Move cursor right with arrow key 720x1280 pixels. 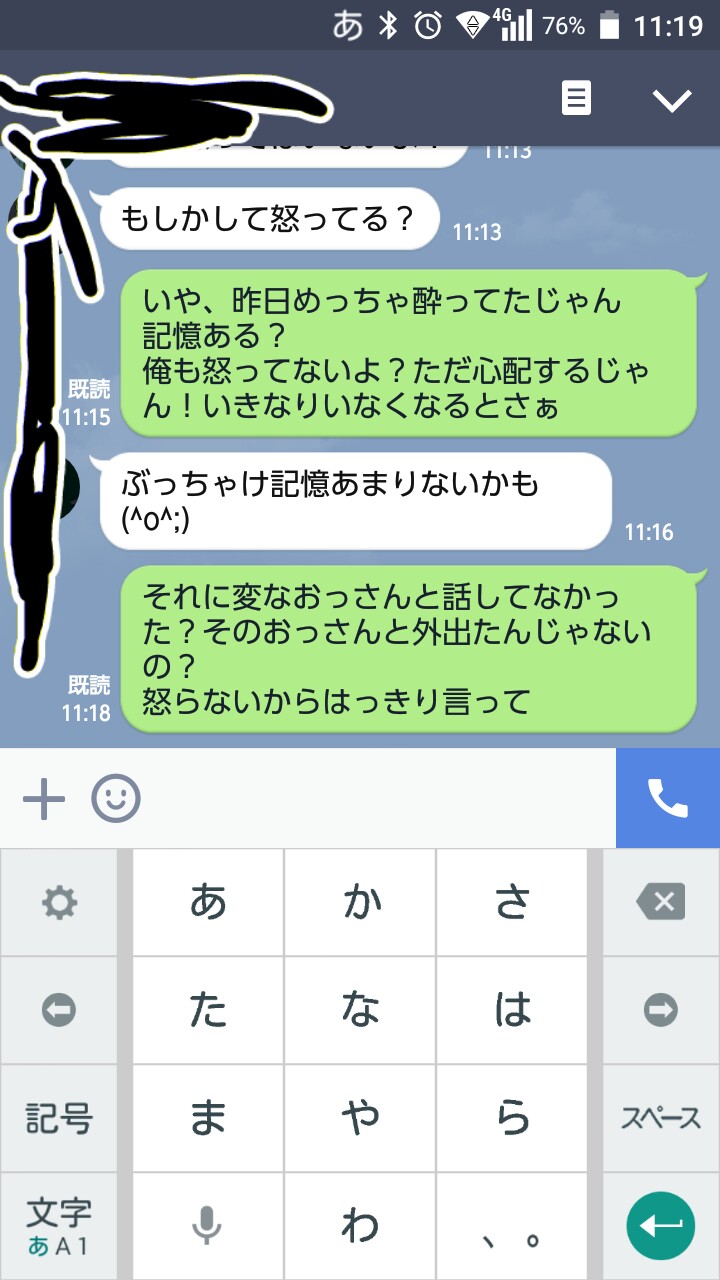point(660,1010)
